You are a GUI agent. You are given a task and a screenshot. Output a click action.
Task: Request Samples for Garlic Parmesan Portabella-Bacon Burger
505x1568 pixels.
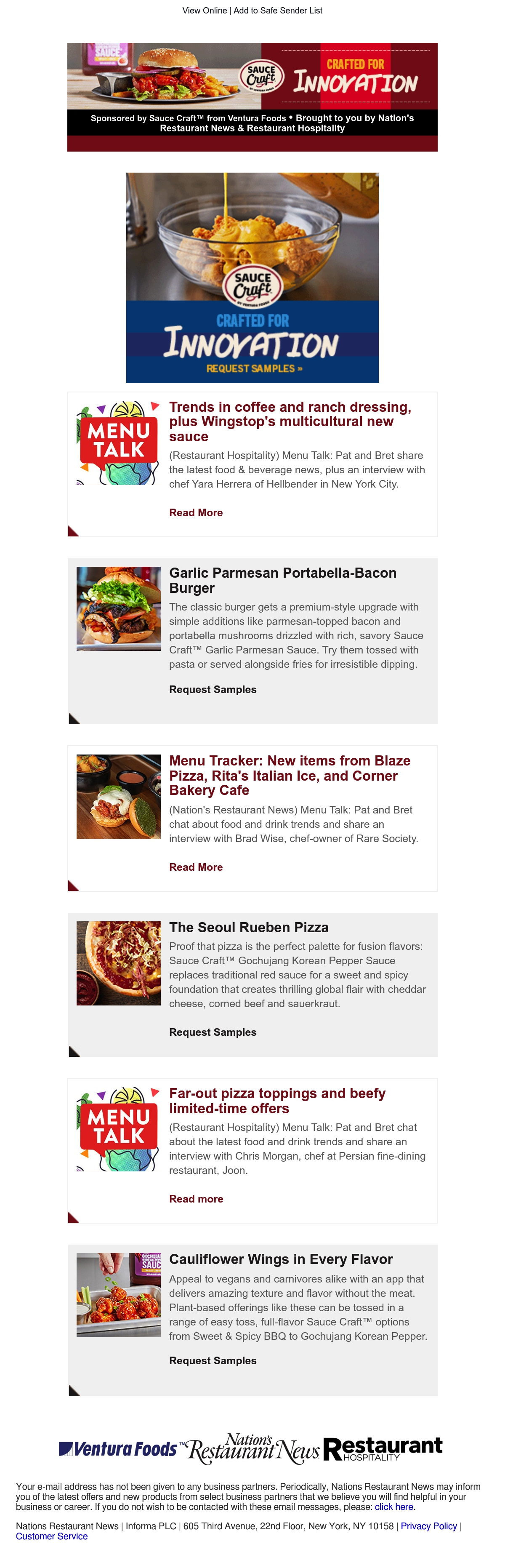[x=213, y=689]
